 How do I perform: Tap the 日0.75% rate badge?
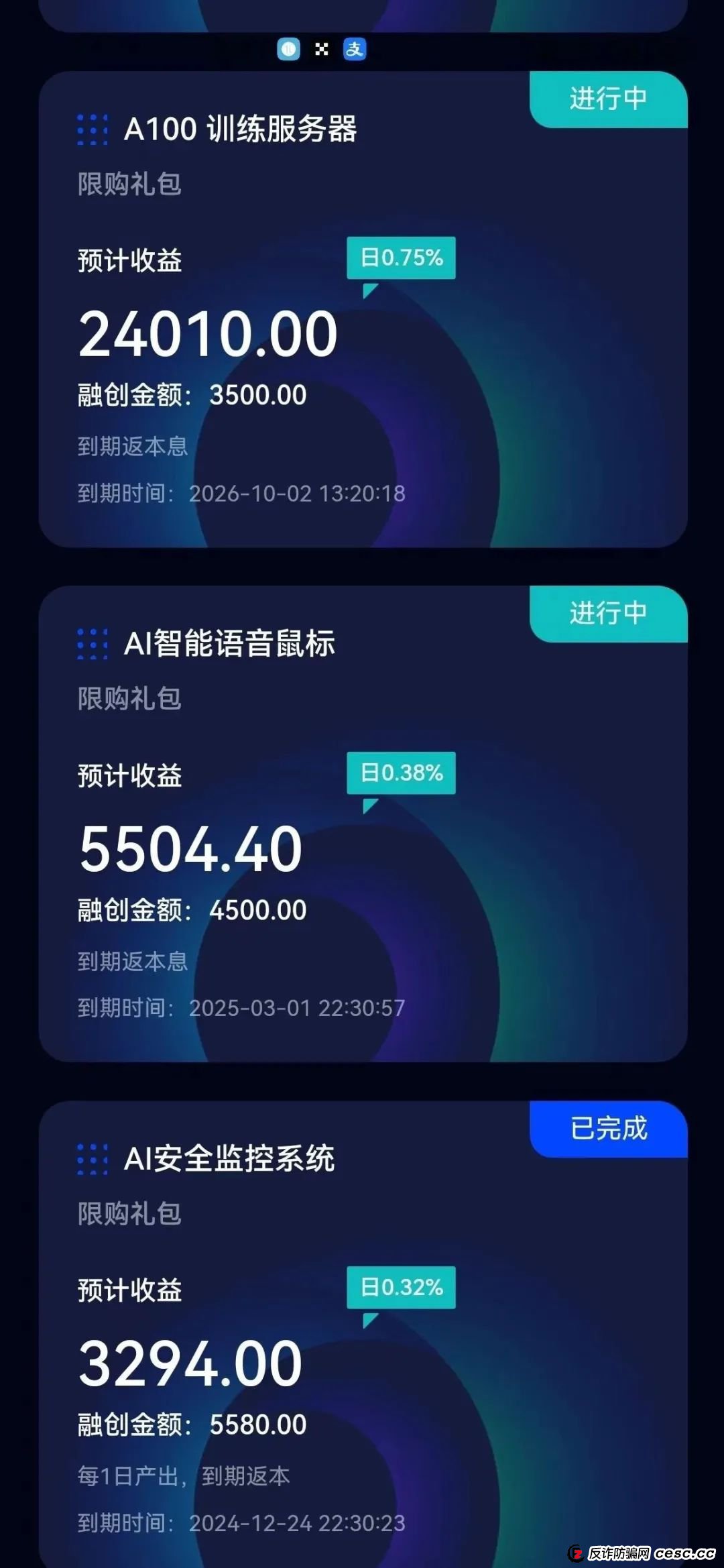(400, 258)
